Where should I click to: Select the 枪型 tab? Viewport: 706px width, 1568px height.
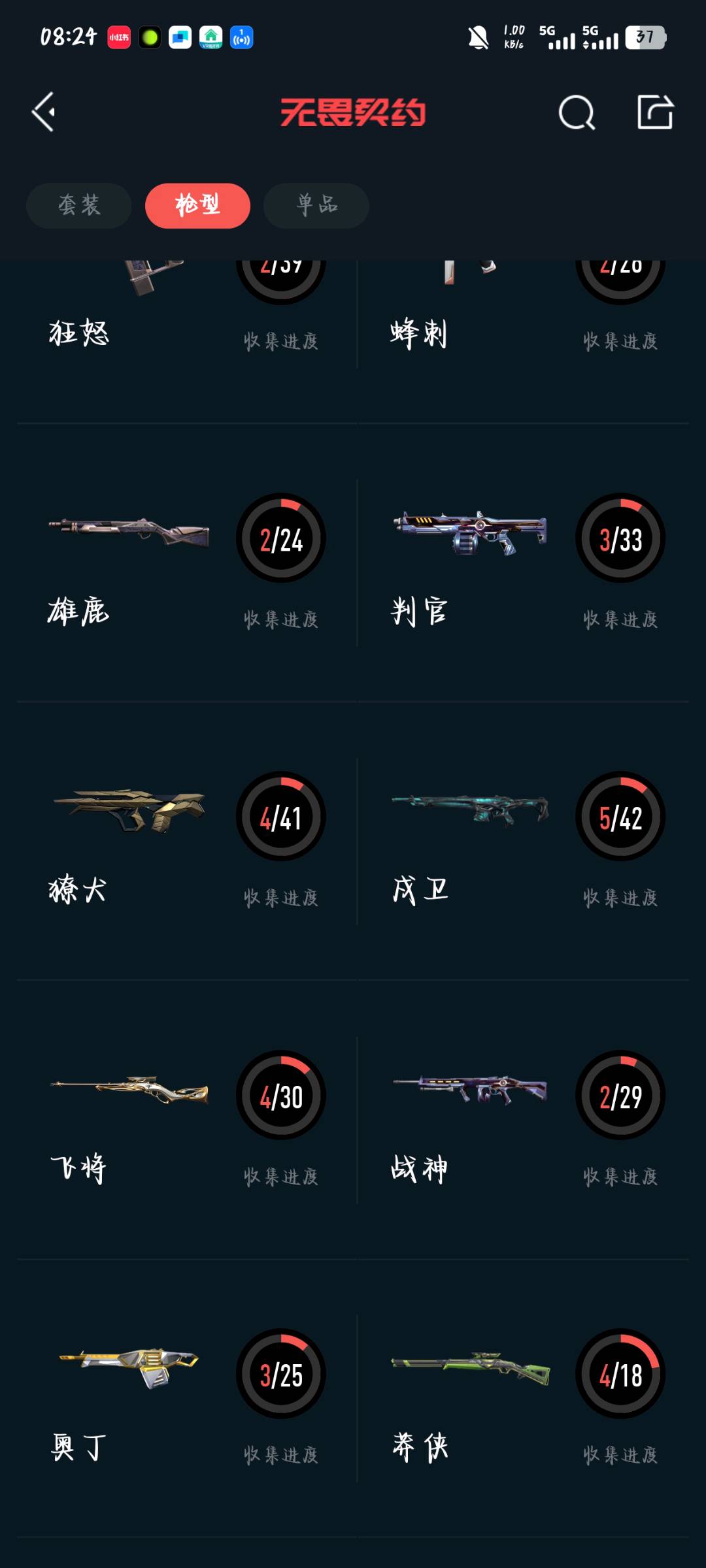(197, 205)
